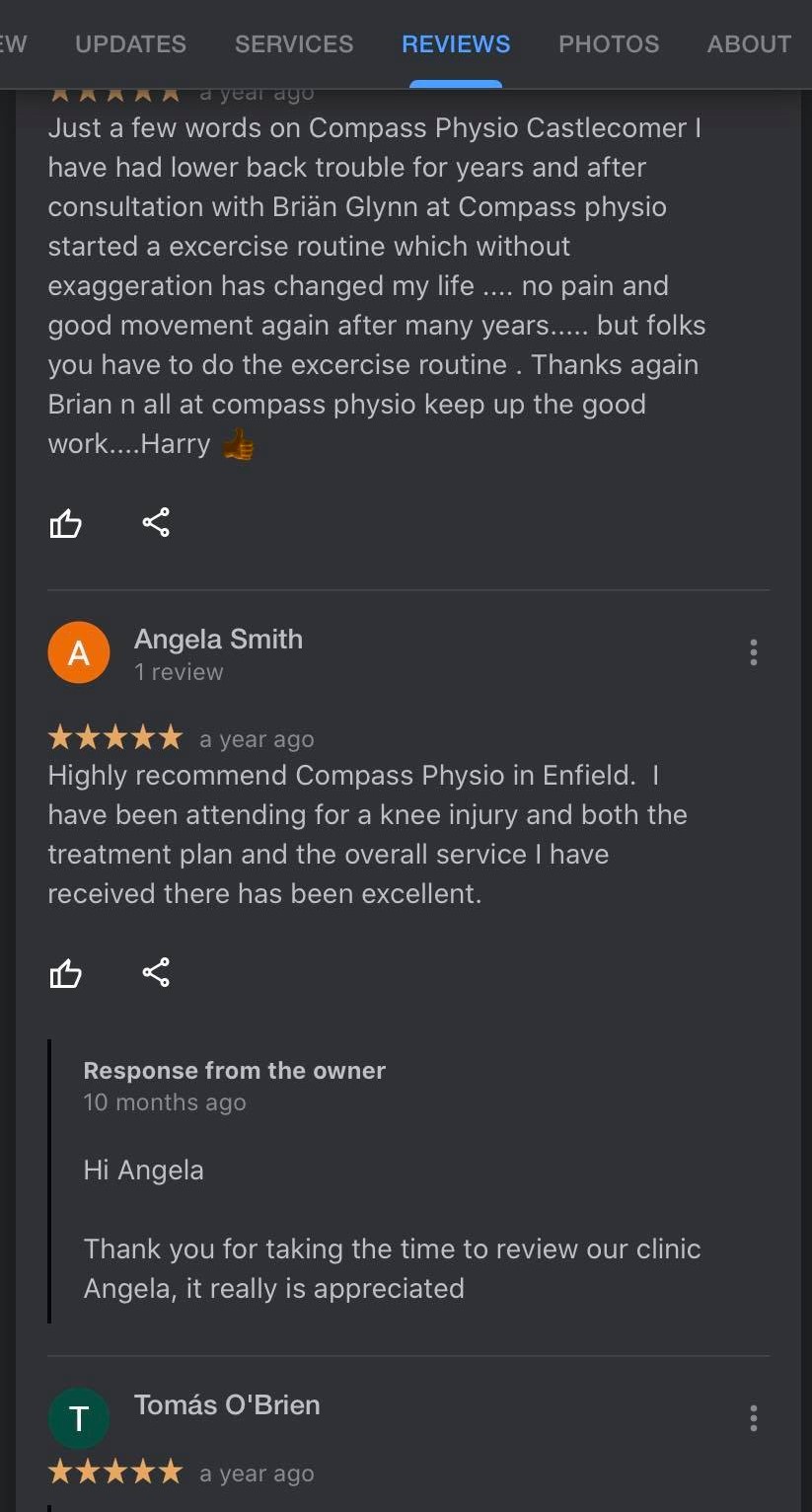Open Angela Smith's reviewer profile
812x1512 pixels.
(218, 640)
